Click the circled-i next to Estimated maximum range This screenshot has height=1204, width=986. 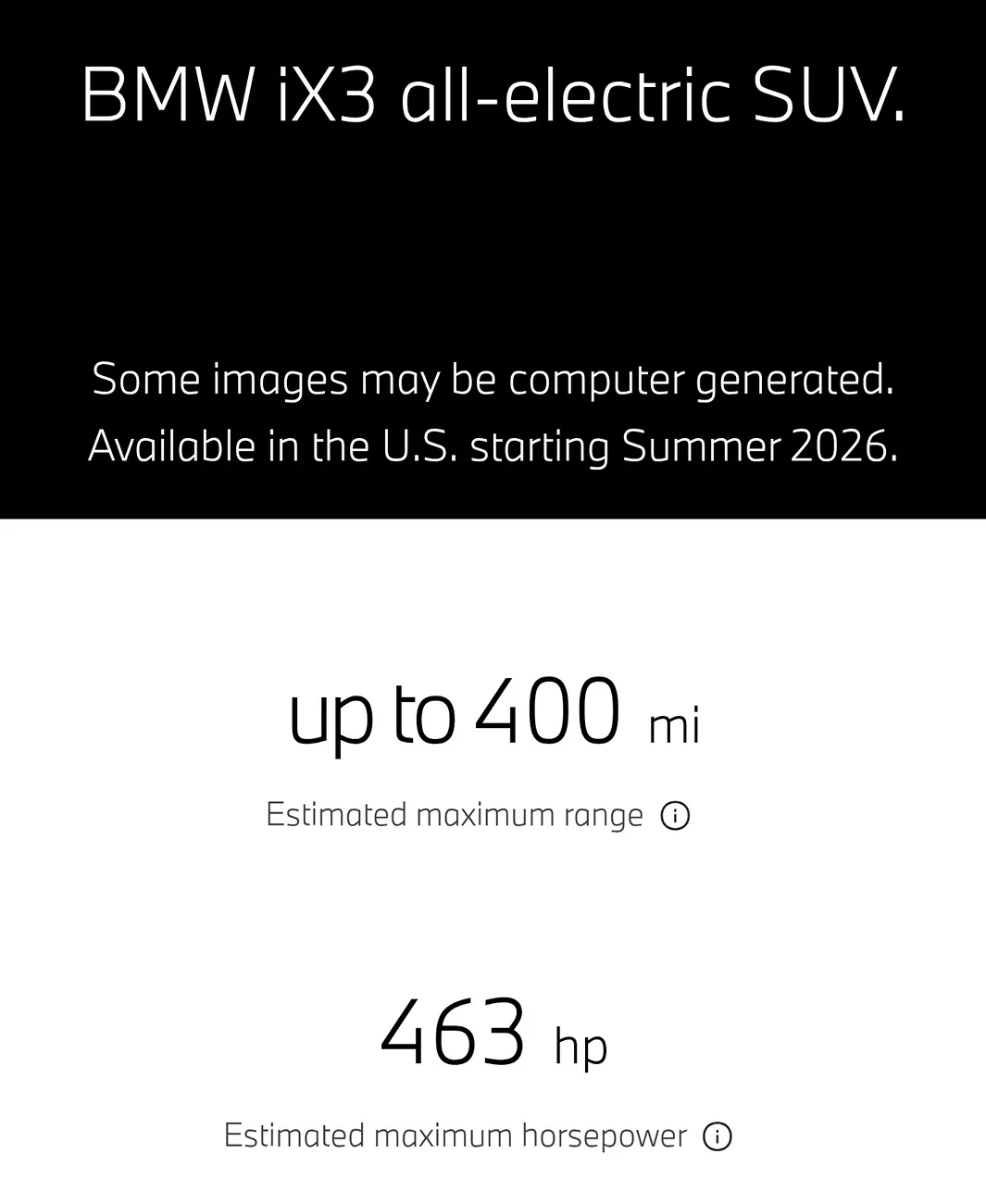pos(677,816)
